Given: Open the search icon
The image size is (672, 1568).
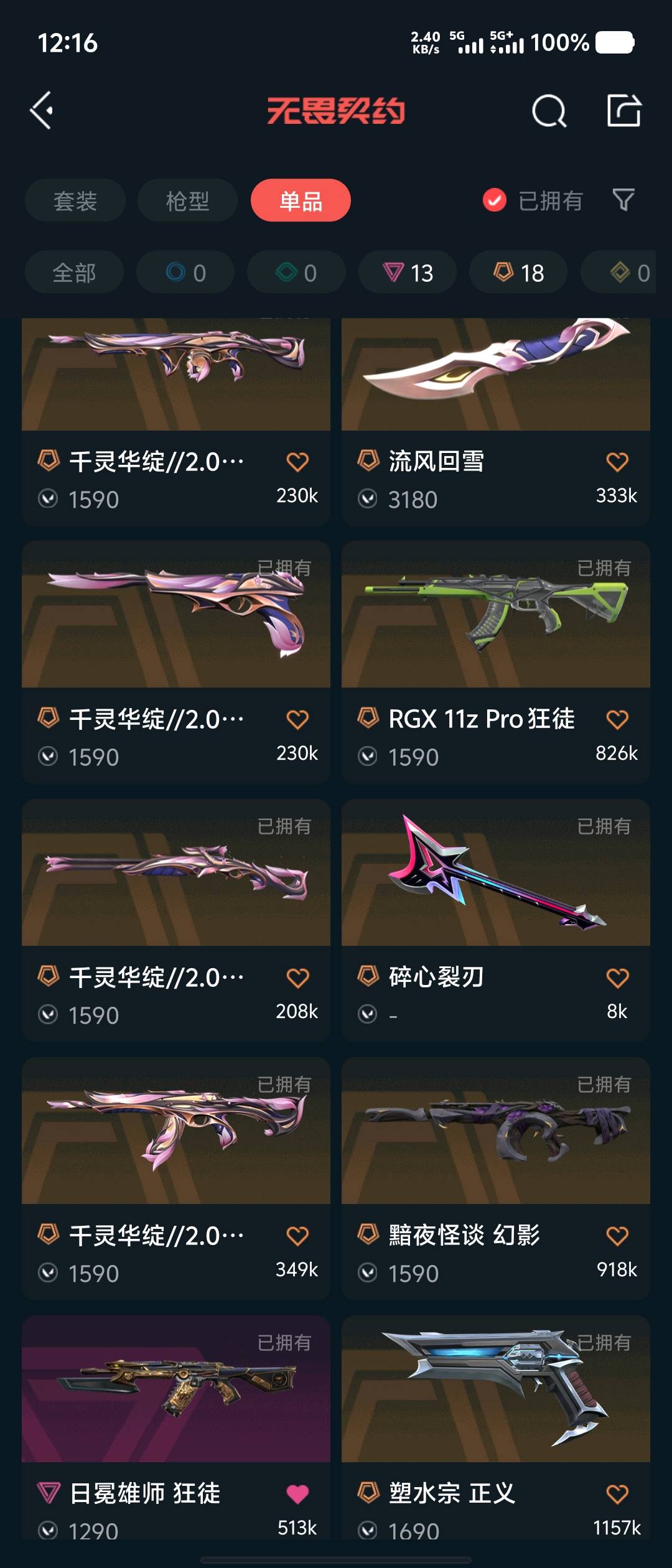Looking at the screenshot, I should coord(549,111).
